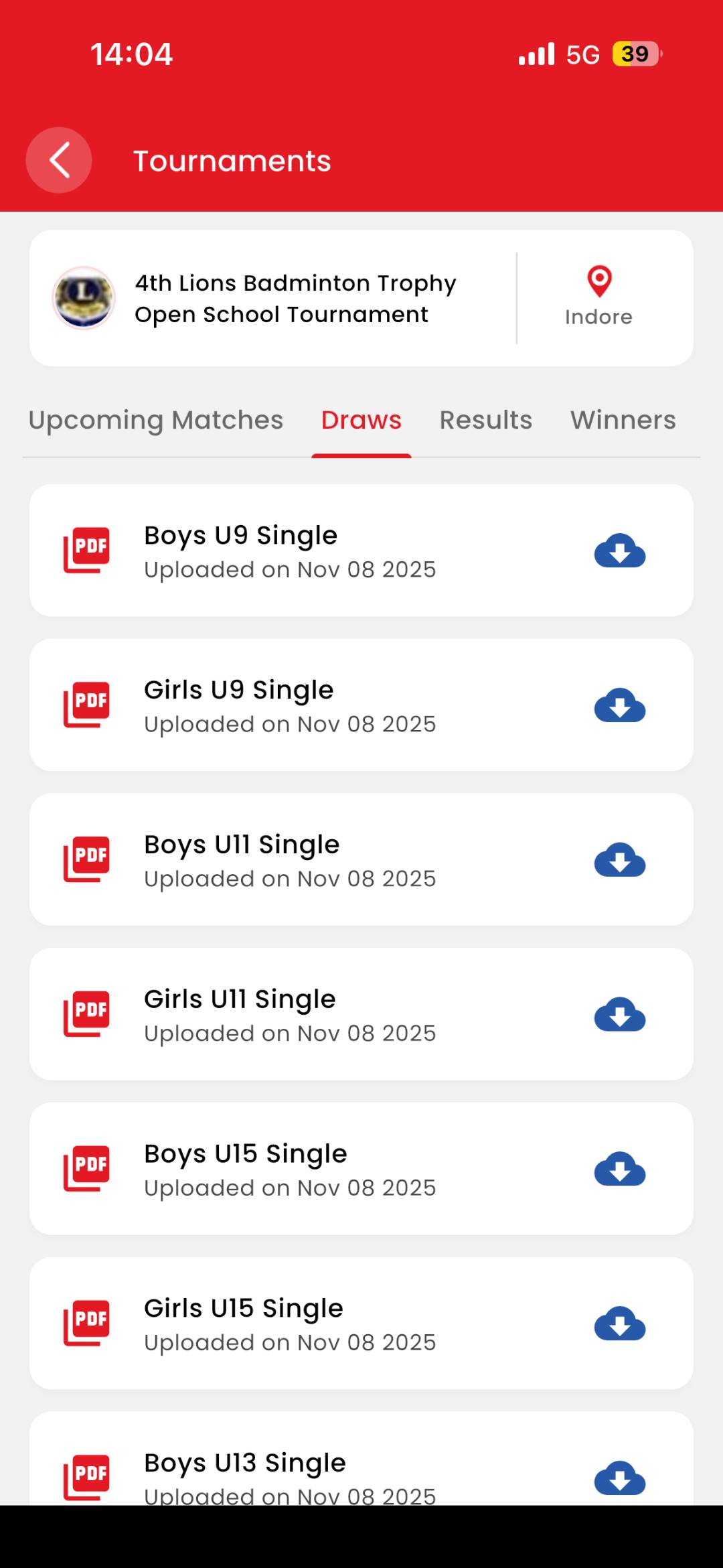This screenshot has height=1568, width=723.
Task: Open the Boys U11 Single PDF icon
Action: pyautogui.click(x=85, y=857)
